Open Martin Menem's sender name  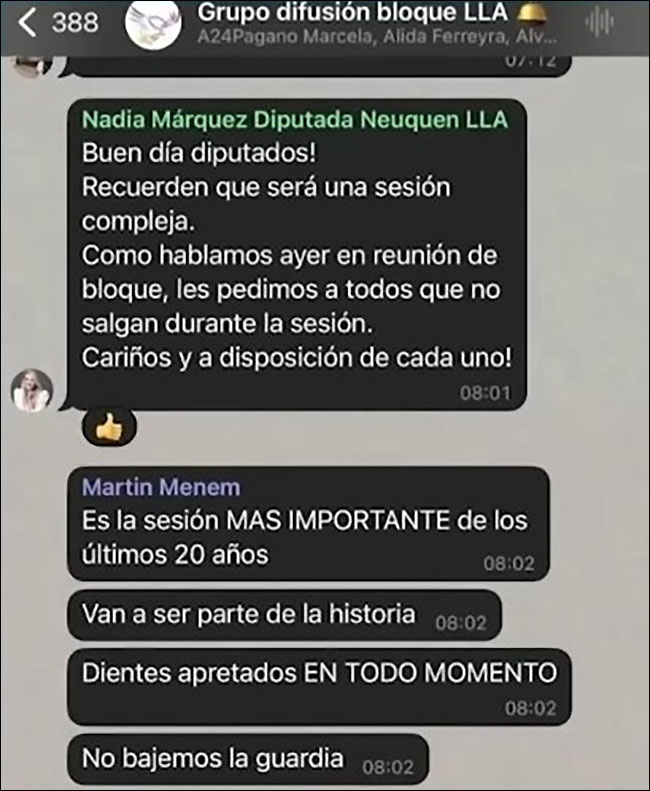pyautogui.click(x=160, y=488)
